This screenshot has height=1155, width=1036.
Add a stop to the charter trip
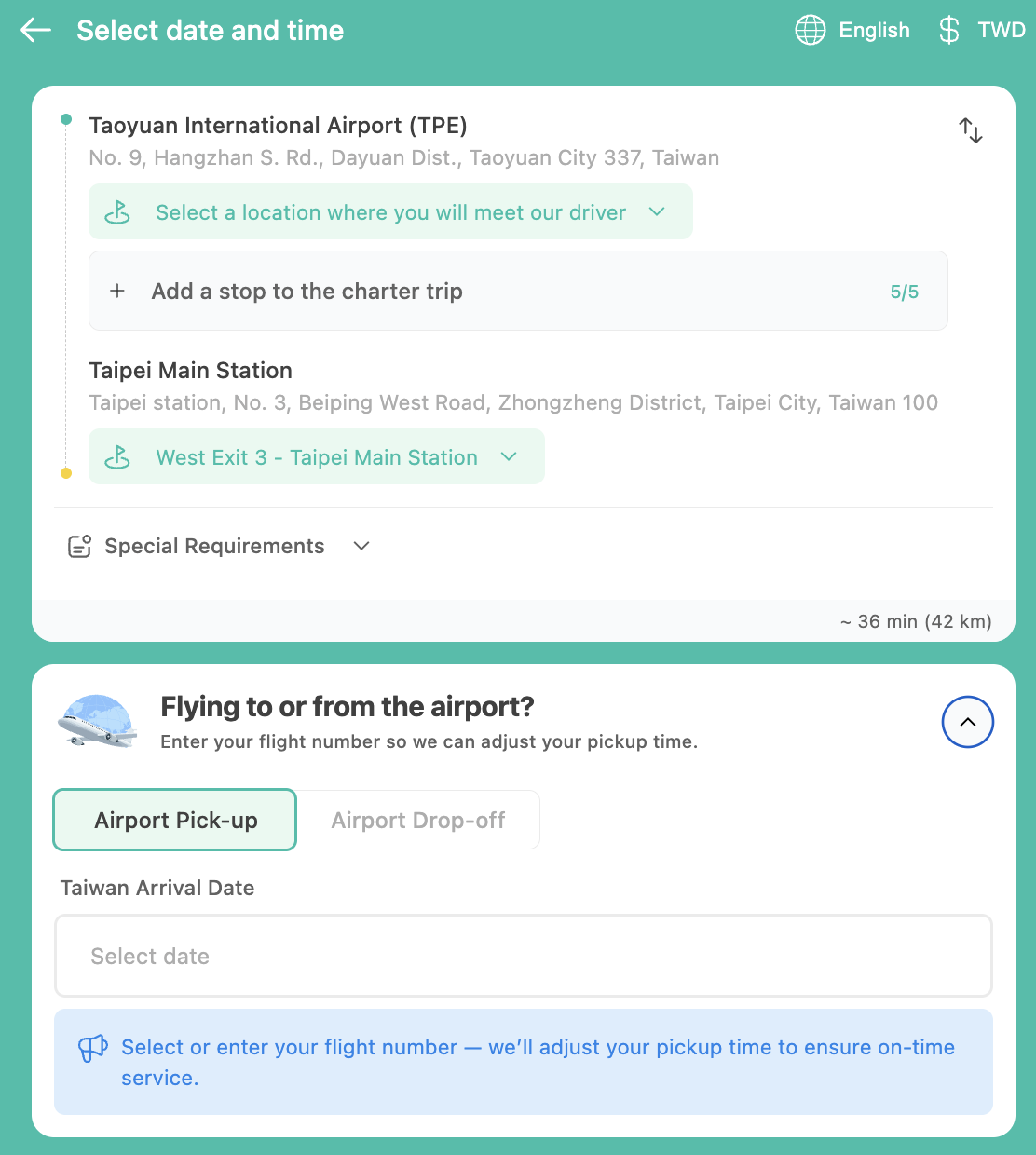tap(517, 292)
